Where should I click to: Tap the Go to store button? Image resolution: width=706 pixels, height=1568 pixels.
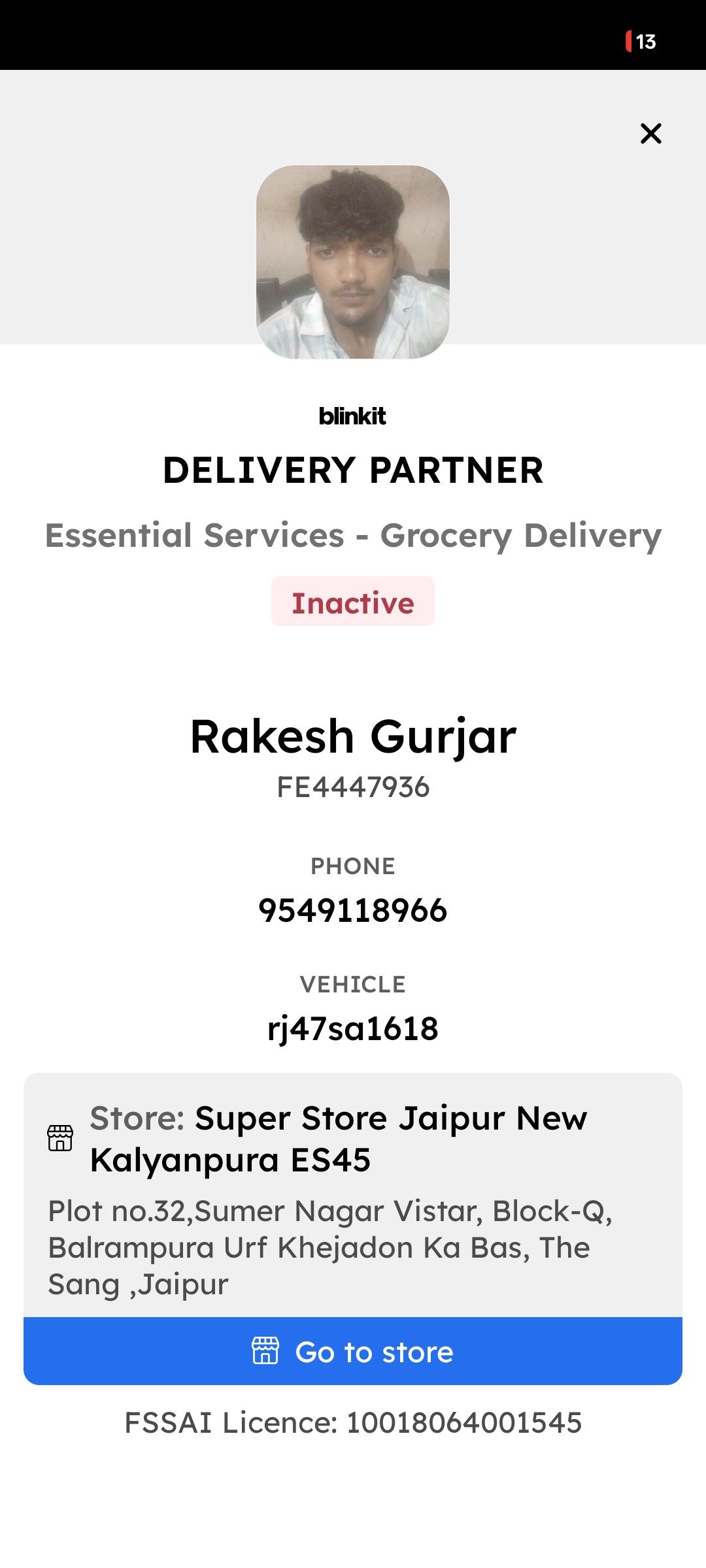(353, 1352)
